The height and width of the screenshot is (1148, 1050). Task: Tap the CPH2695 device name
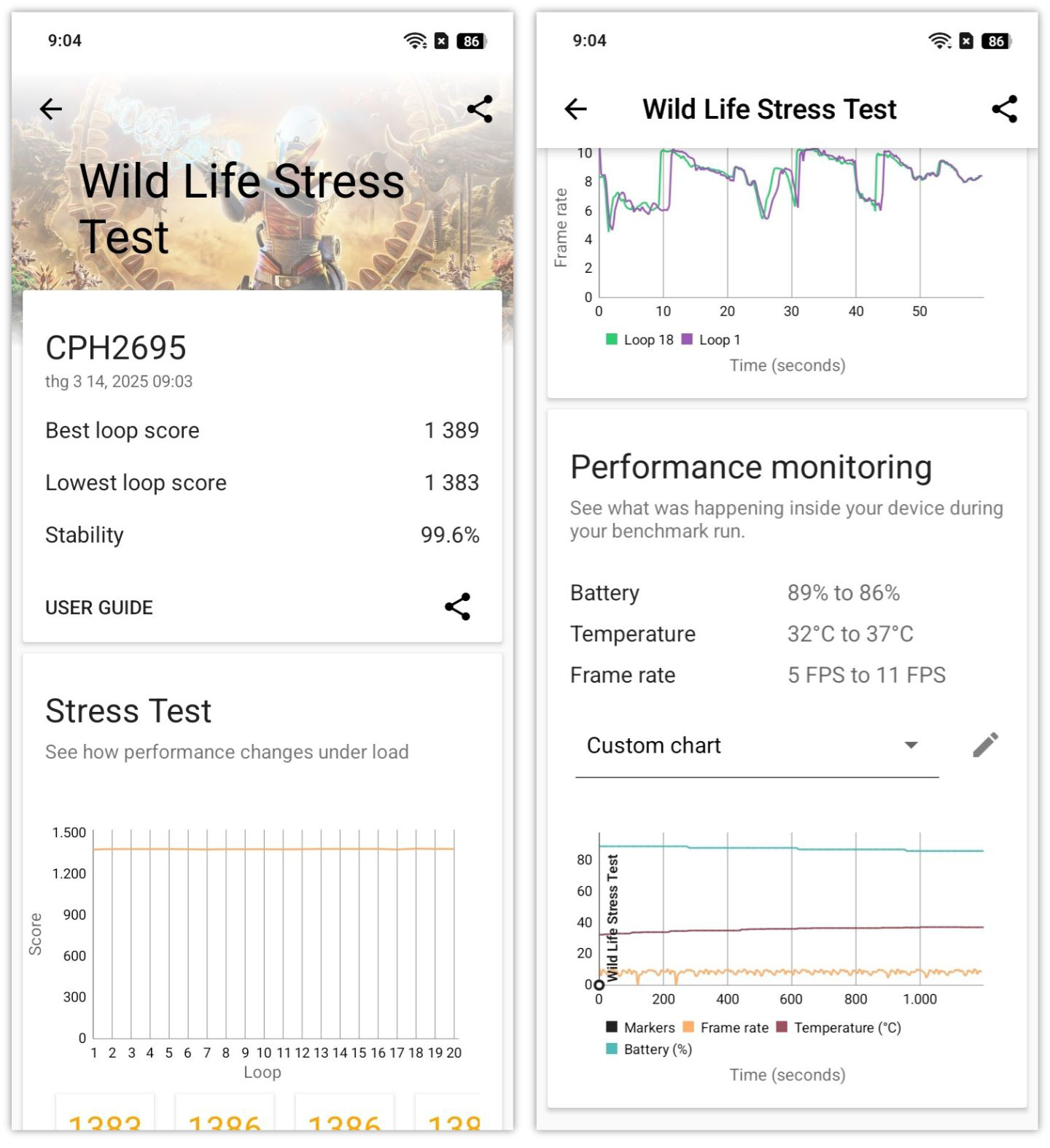click(x=117, y=347)
